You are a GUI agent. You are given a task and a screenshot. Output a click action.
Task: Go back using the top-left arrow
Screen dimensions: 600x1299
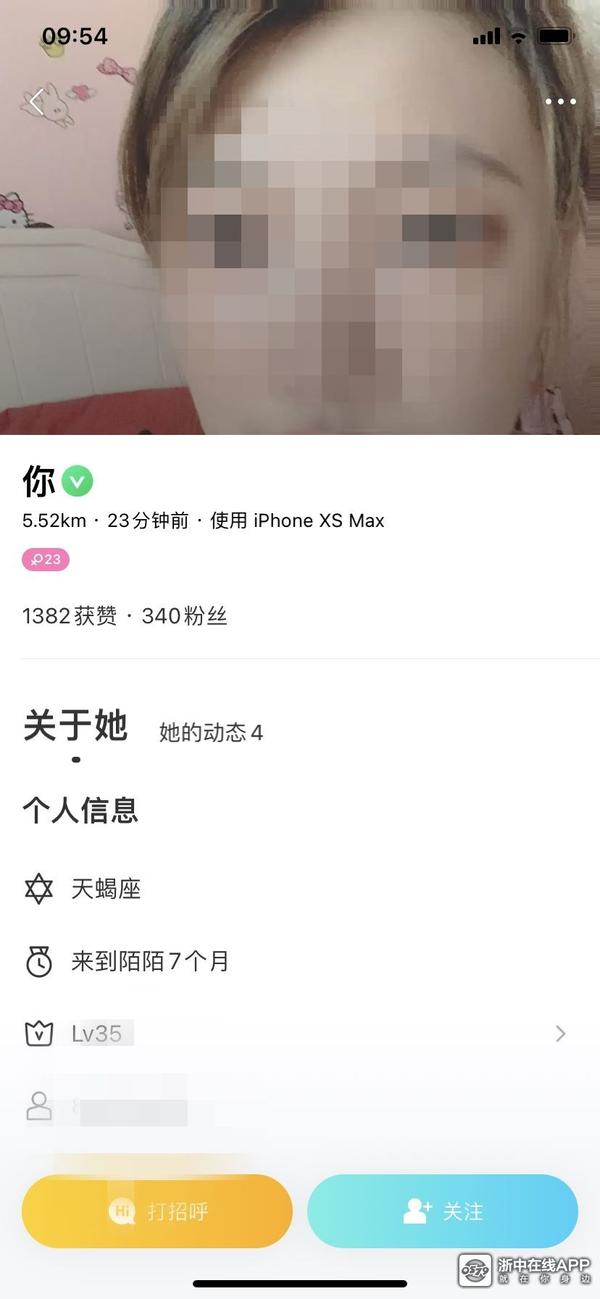click(x=37, y=101)
